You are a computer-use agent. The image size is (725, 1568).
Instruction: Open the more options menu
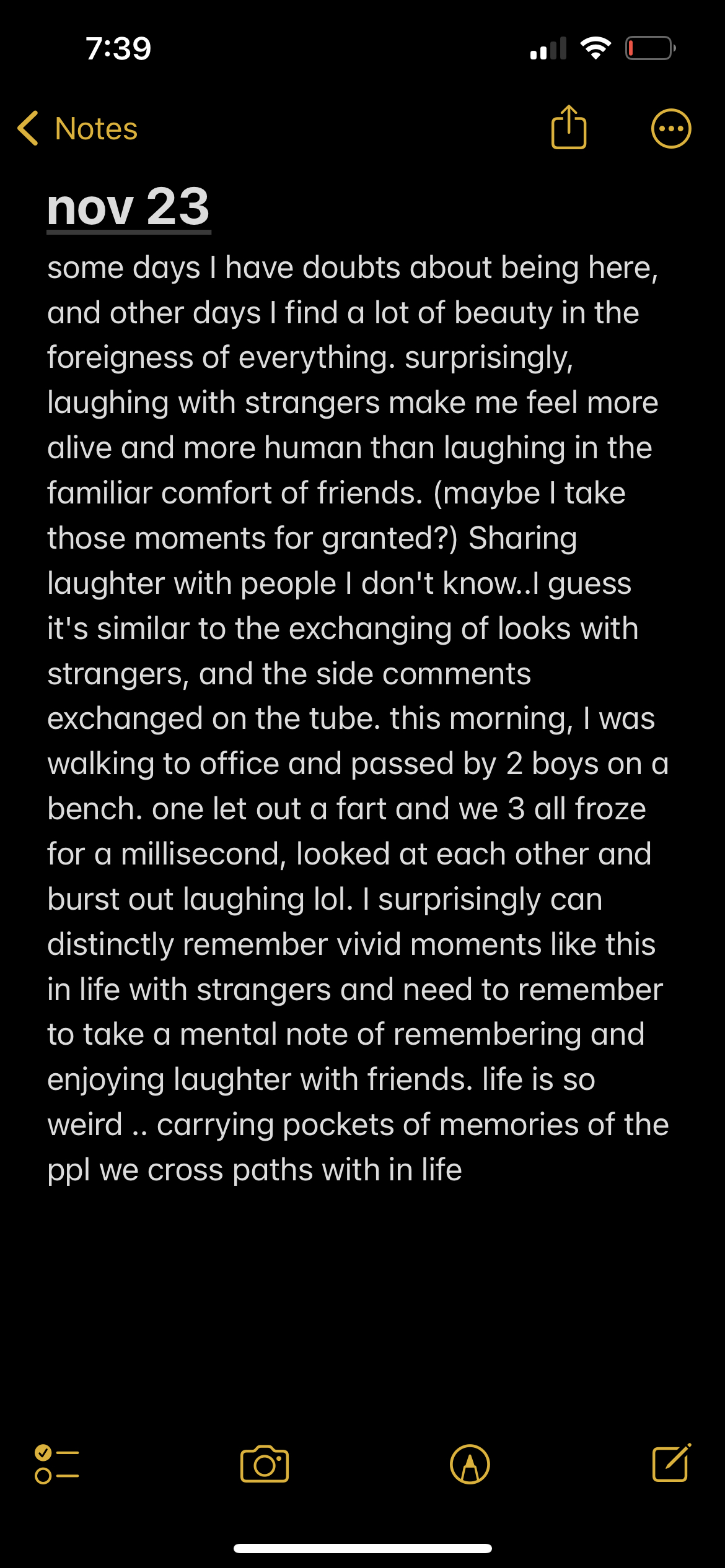click(x=671, y=129)
